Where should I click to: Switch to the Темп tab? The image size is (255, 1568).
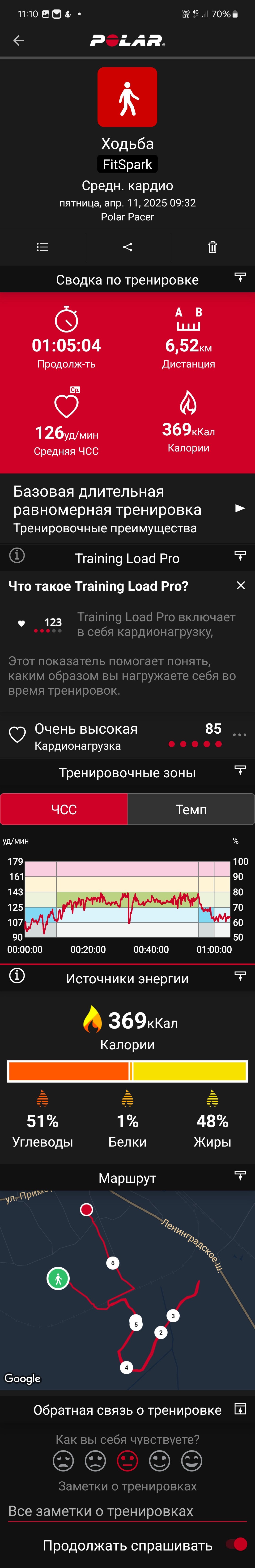tap(191, 809)
